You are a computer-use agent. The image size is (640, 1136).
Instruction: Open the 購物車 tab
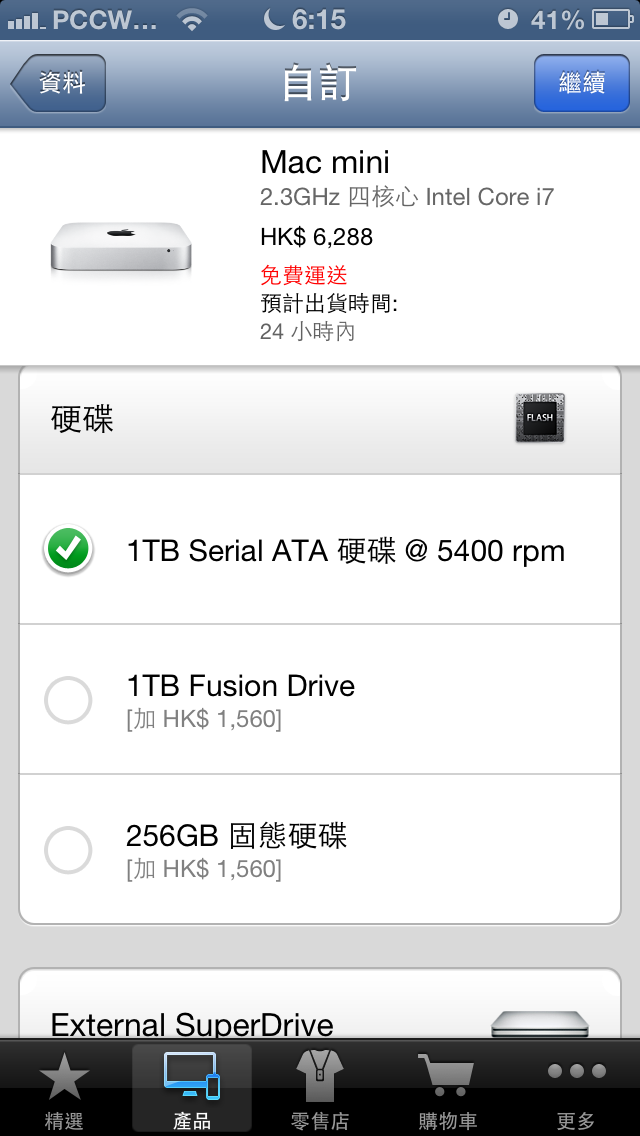click(447, 1089)
